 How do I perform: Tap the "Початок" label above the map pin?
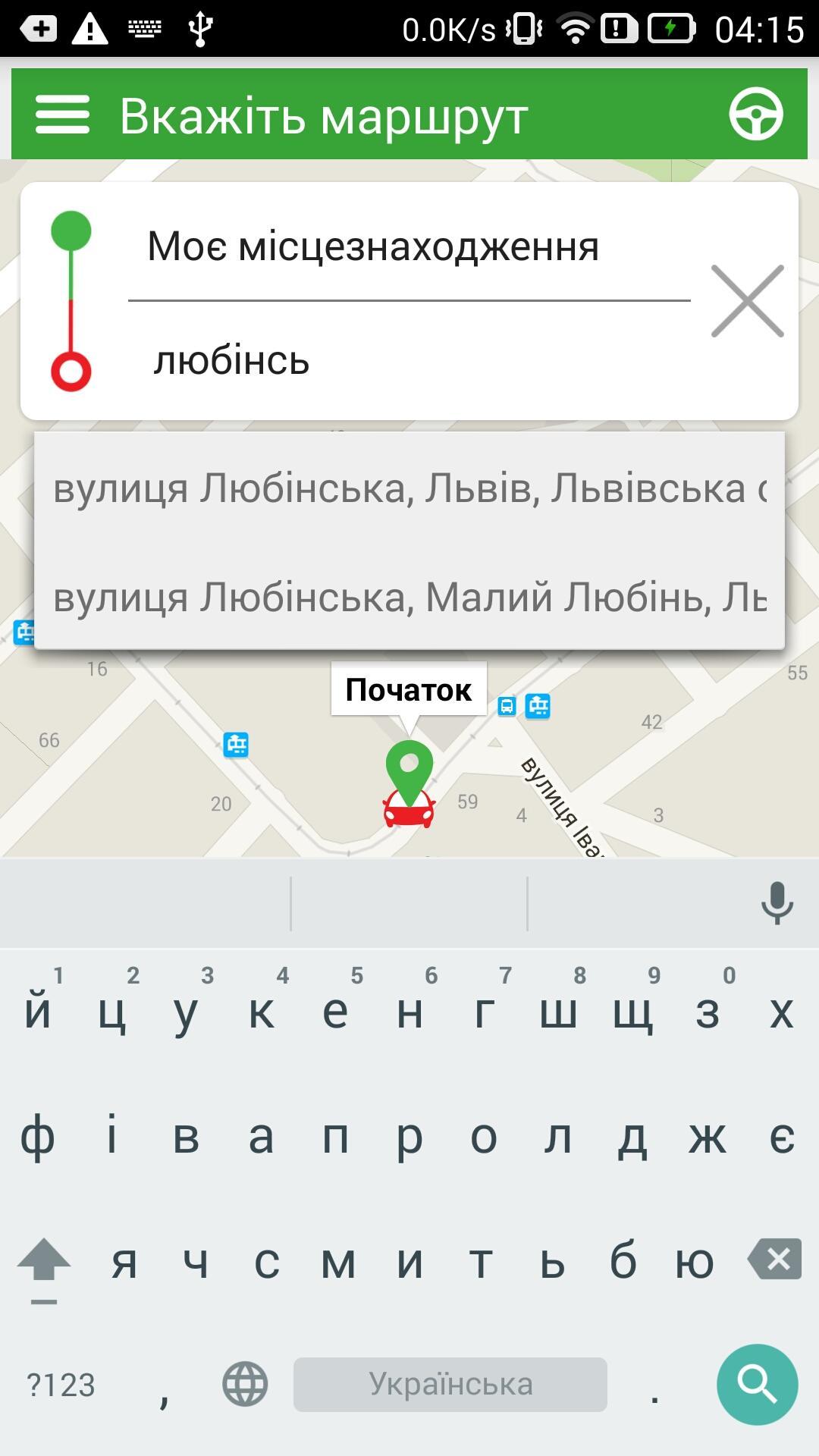pyautogui.click(x=409, y=689)
